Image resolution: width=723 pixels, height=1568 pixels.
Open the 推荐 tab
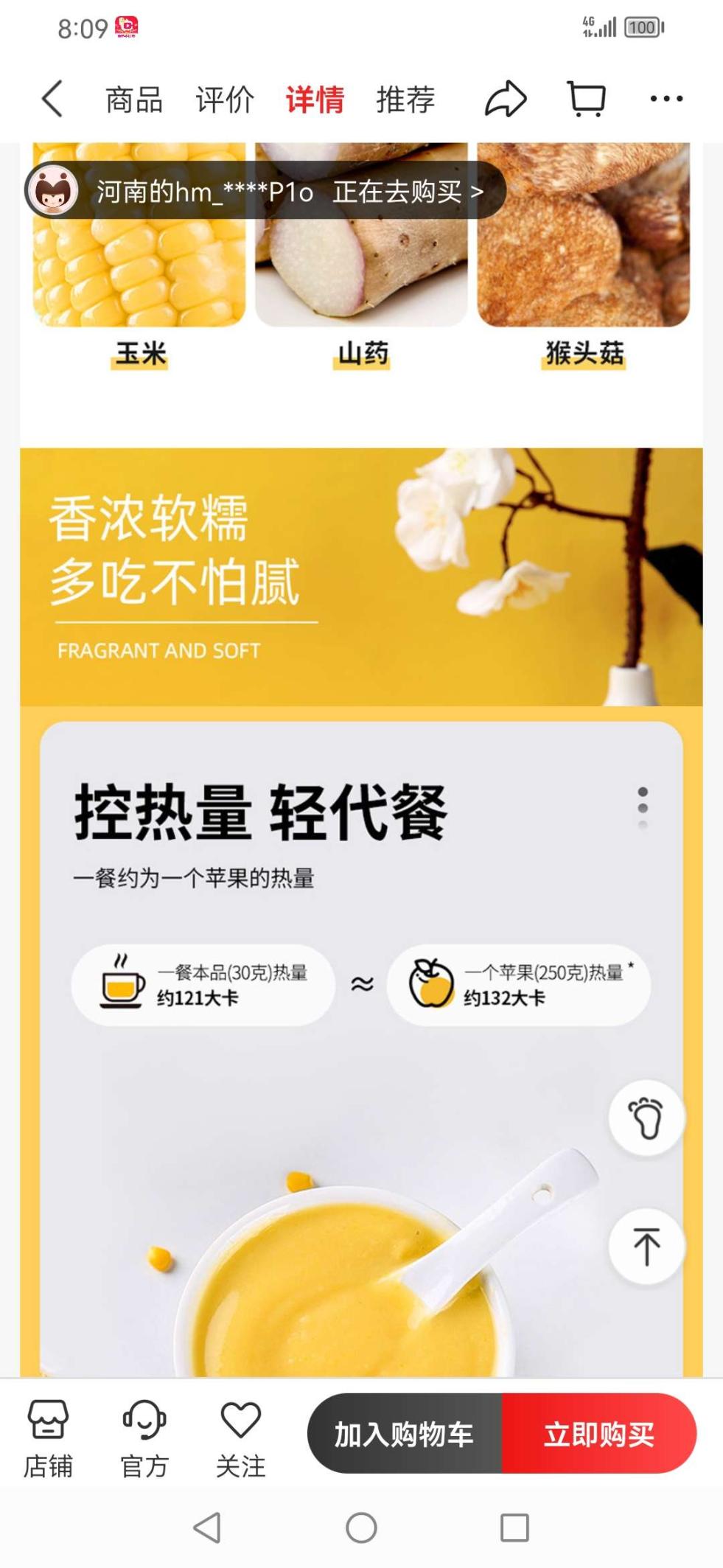[405, 100]
